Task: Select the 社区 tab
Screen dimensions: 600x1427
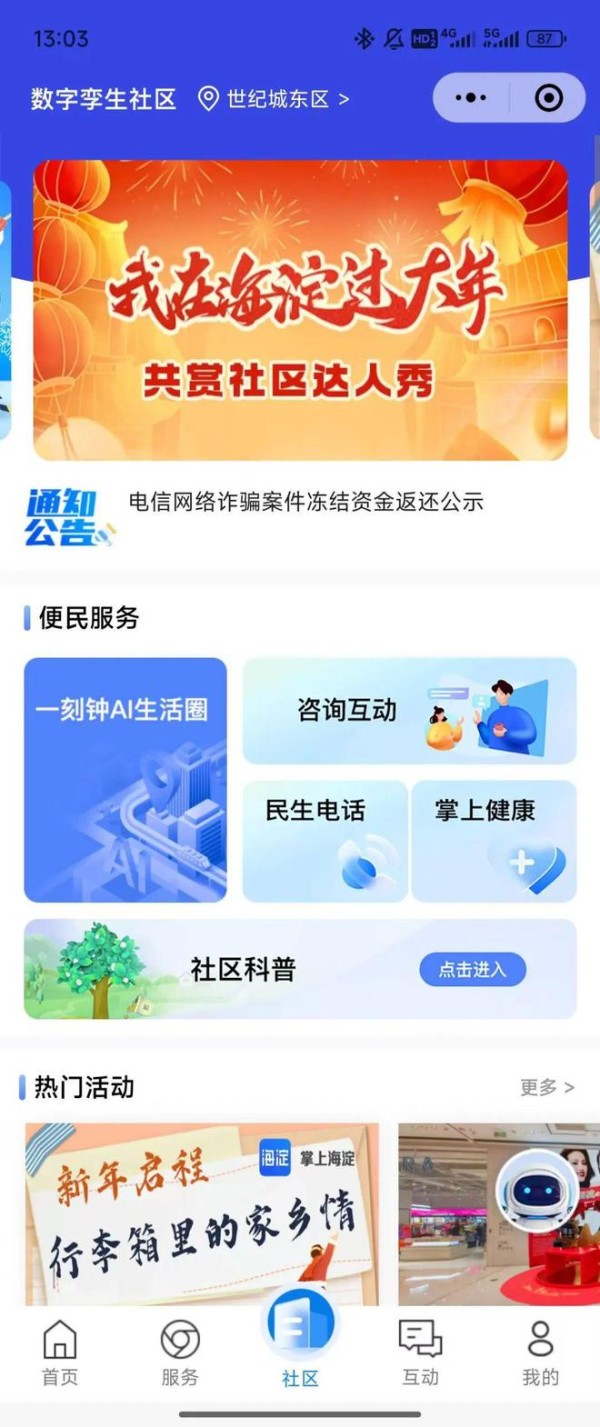Action: (300, 1340)
